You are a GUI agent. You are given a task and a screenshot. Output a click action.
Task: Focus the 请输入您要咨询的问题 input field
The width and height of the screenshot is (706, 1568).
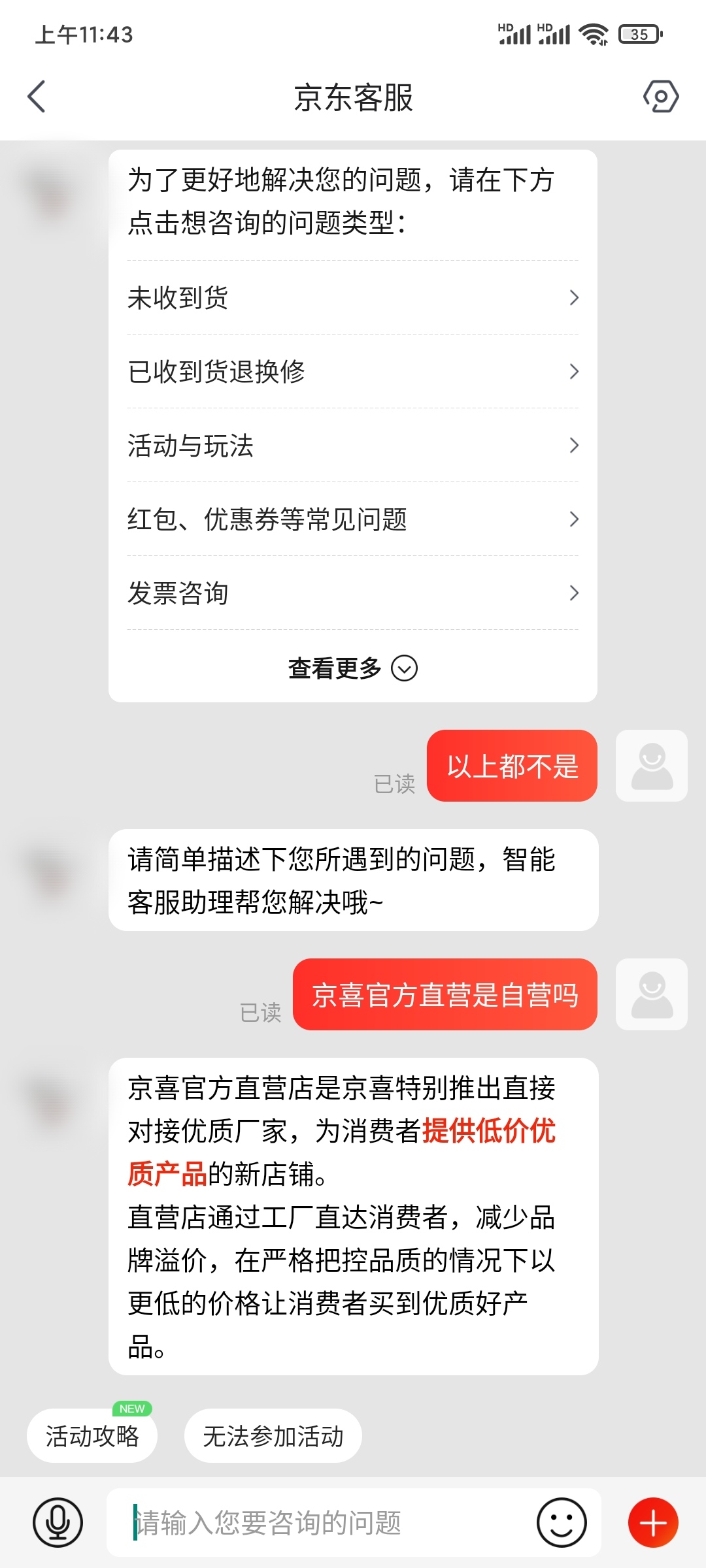click(x=327, y=1522)
